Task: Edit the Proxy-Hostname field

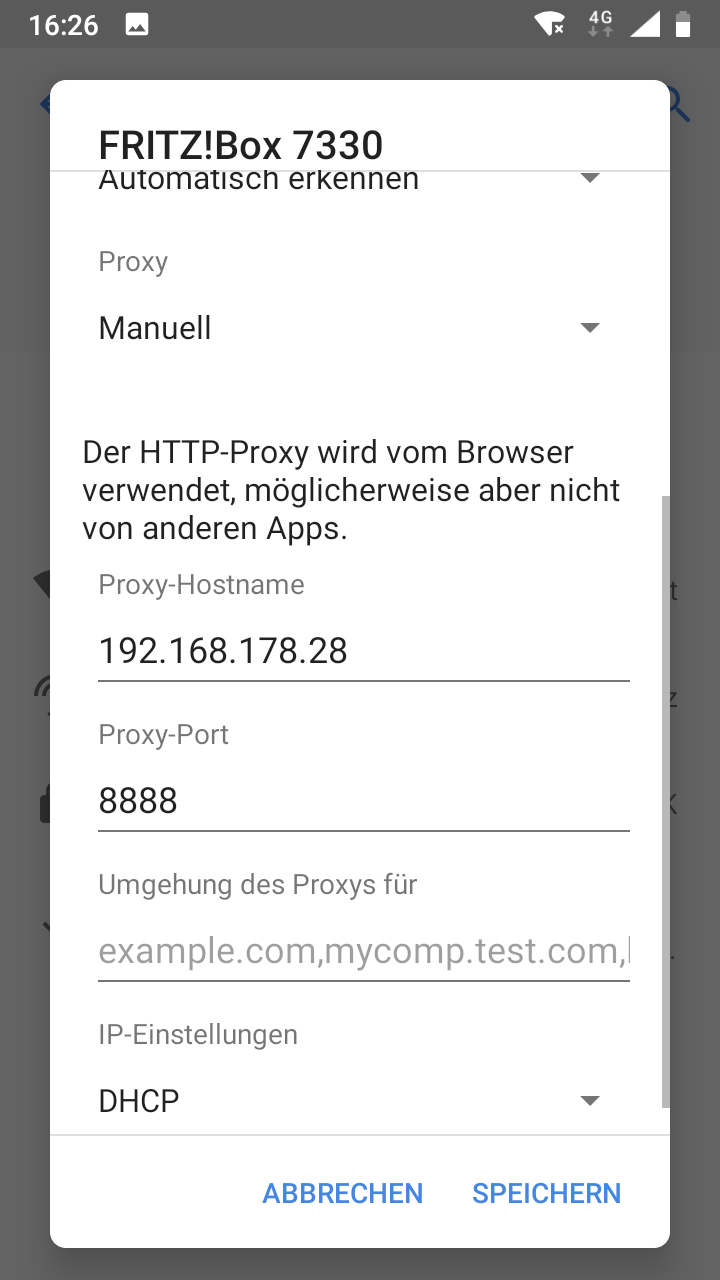Action: [x=363, y=652]
